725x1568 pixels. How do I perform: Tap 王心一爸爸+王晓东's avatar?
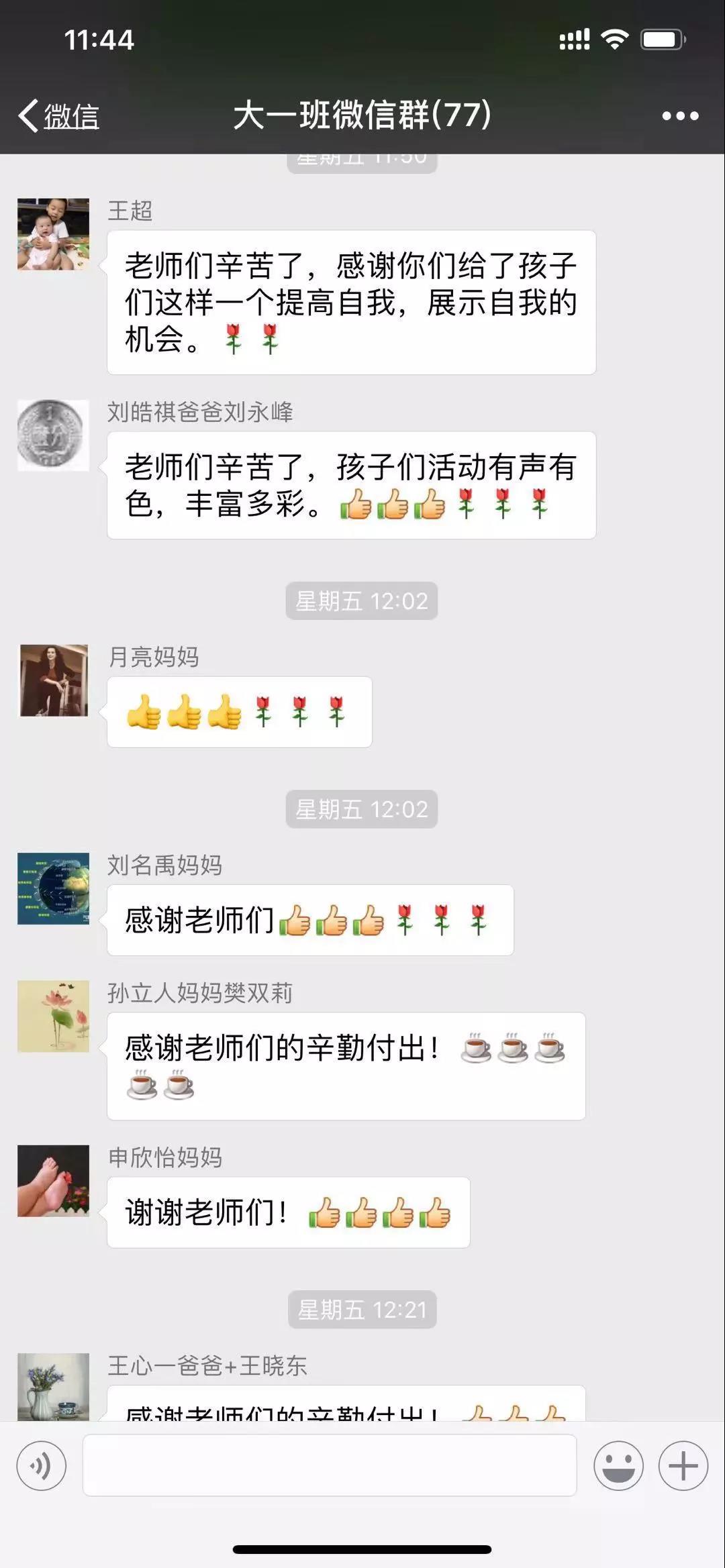coord(53,1386)
